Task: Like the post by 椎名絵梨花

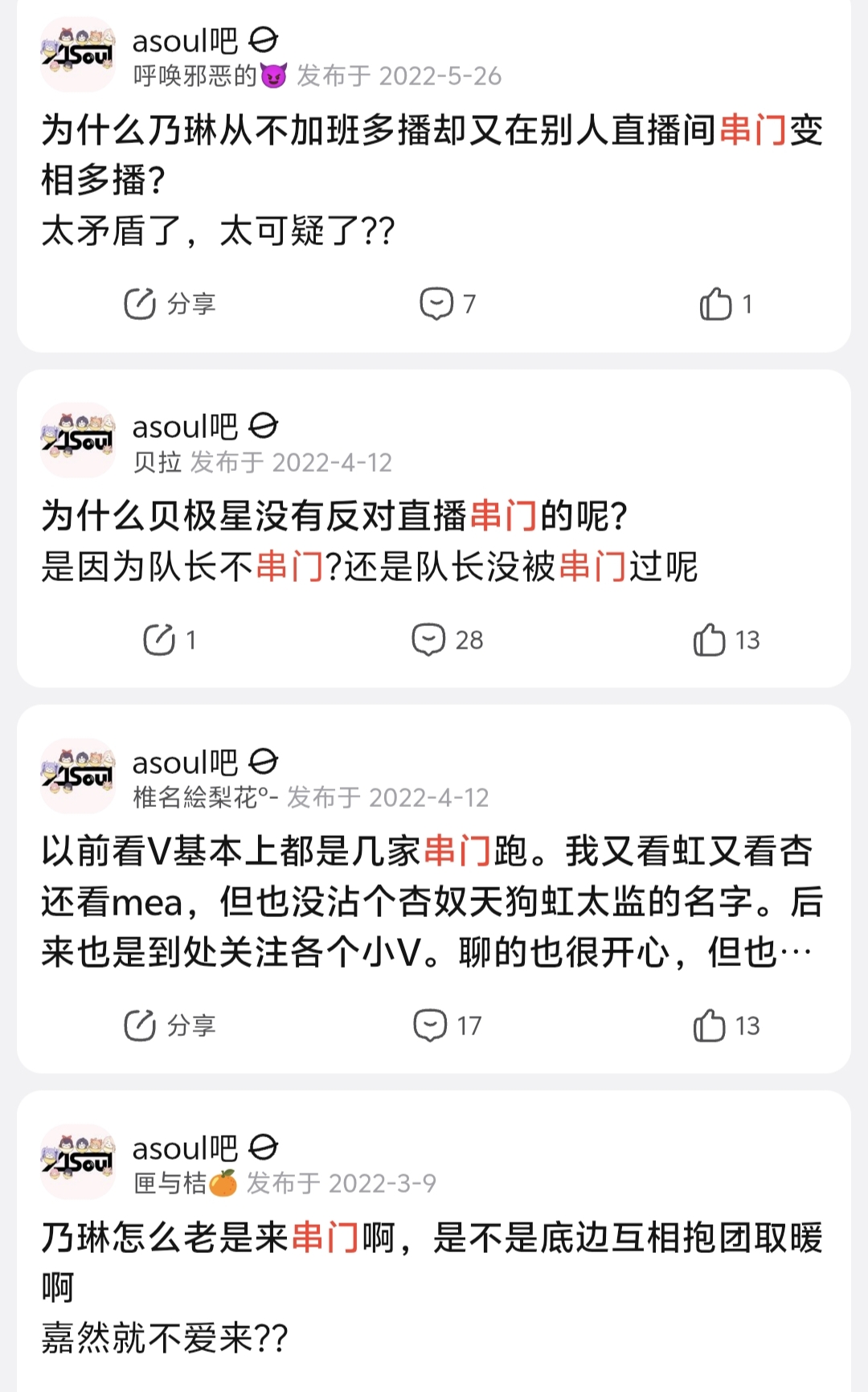Action: pyautogui.click(x=725, y=1026)
